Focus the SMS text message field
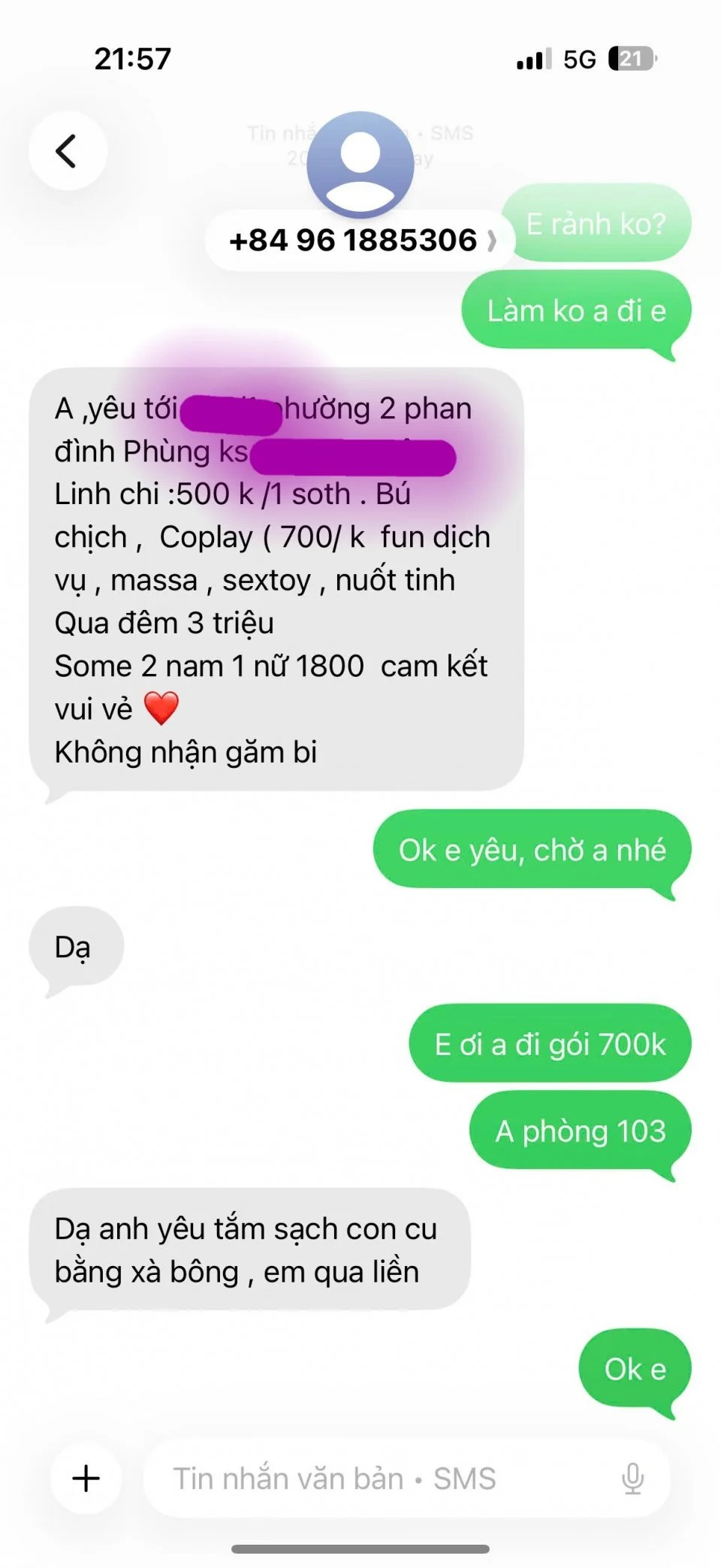 [376, 1478]
